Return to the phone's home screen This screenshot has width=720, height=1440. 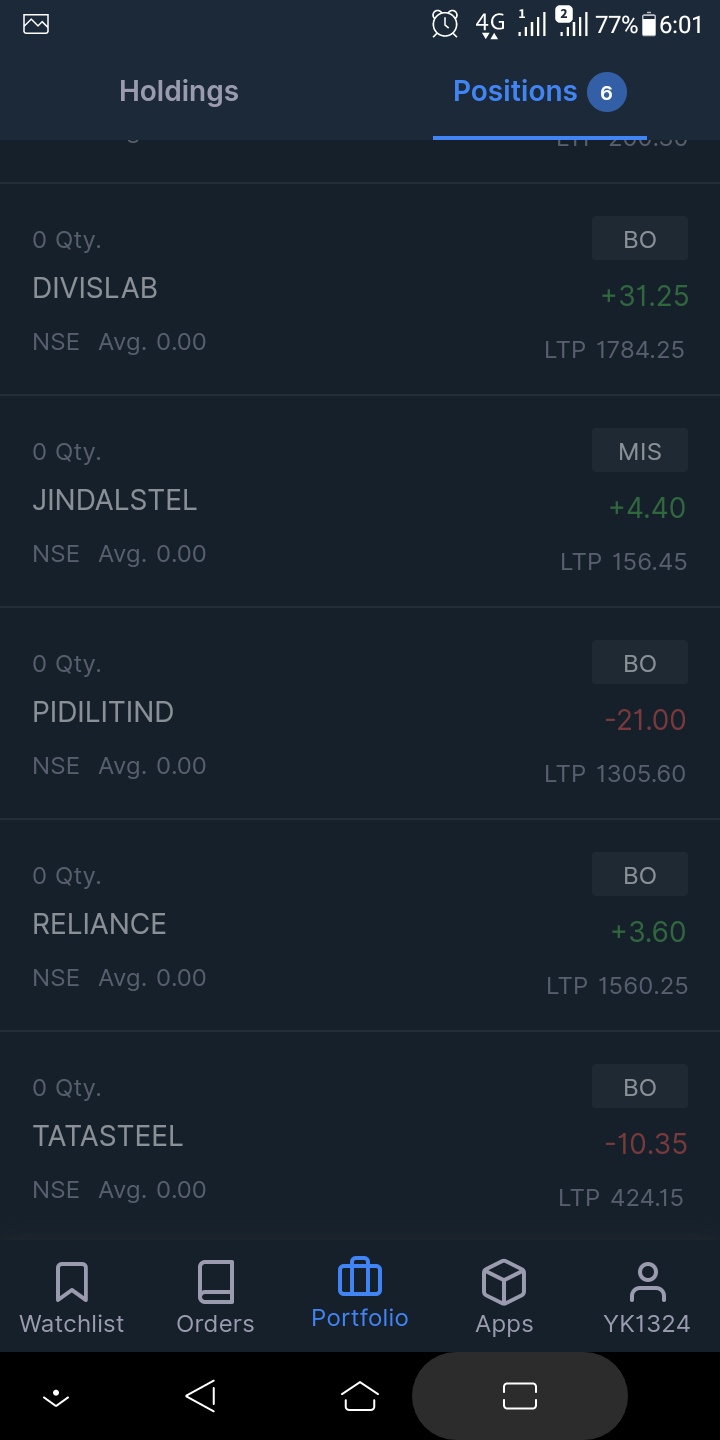pyautogui.click(x=360, y=1396)
